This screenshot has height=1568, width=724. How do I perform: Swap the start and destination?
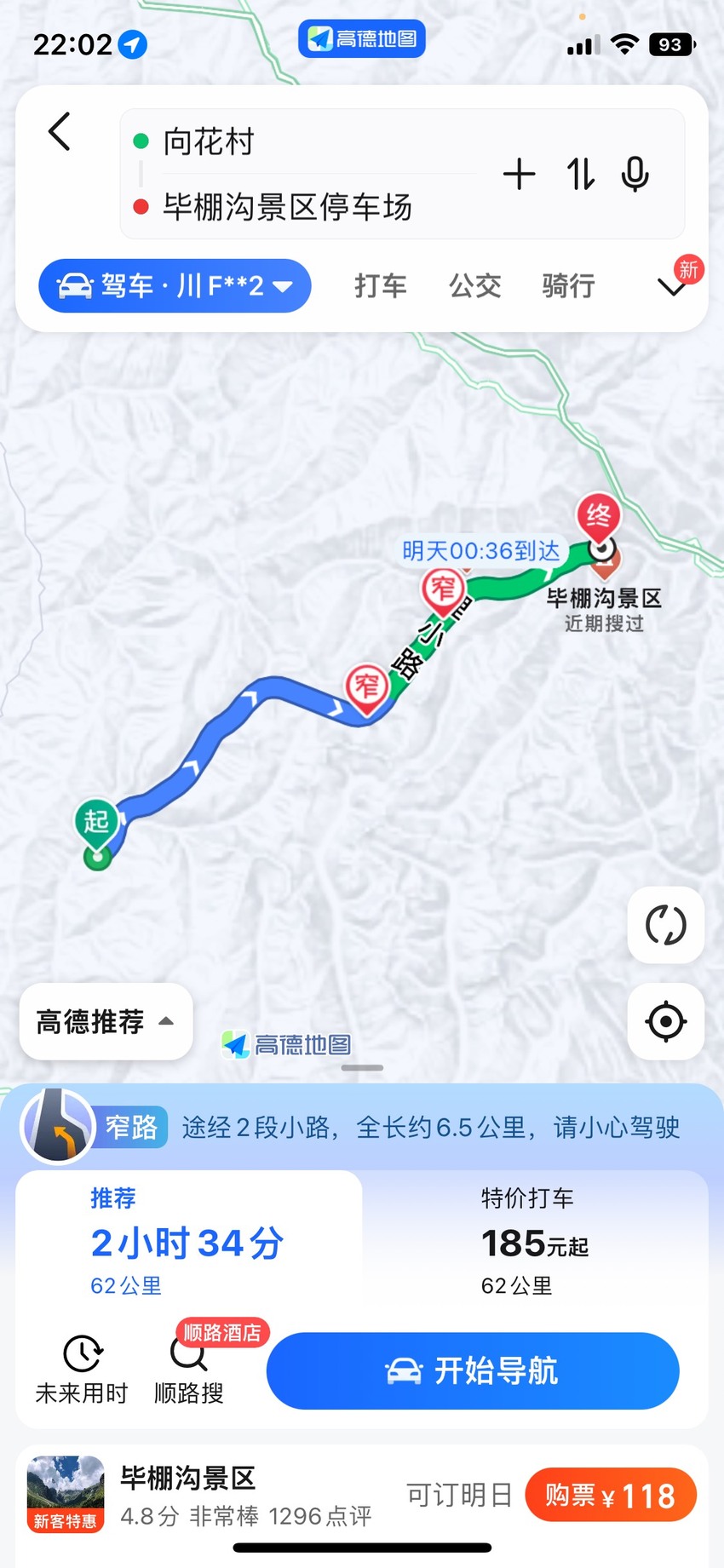(x=581, y=175)
